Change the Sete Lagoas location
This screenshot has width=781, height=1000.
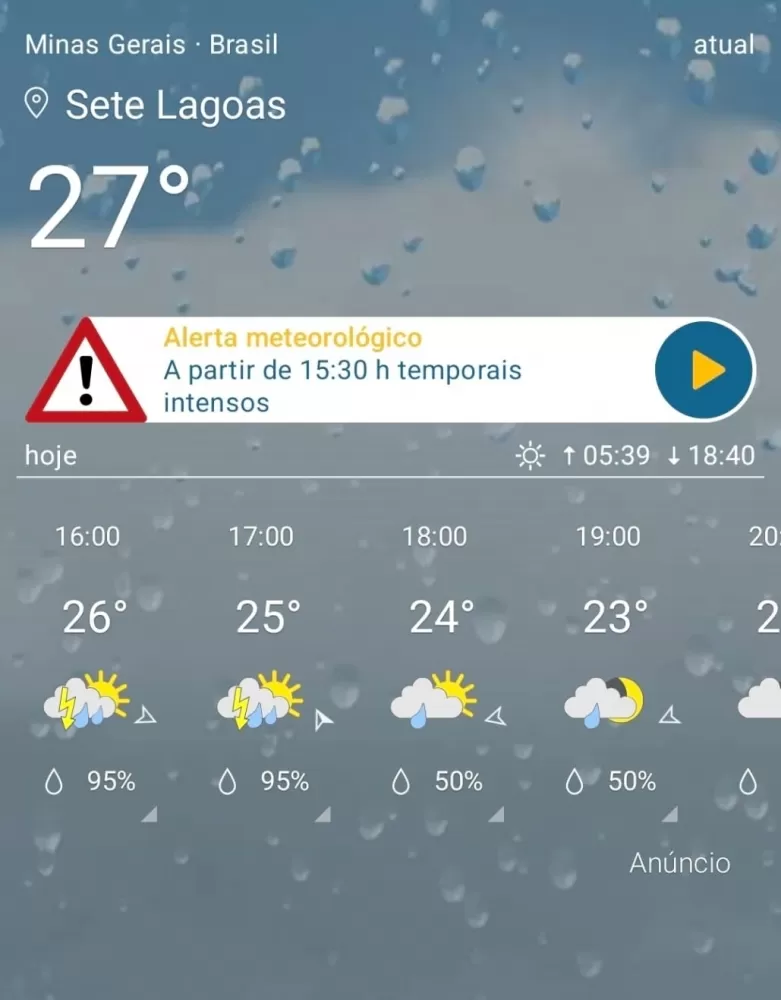[x=175, y=105]
